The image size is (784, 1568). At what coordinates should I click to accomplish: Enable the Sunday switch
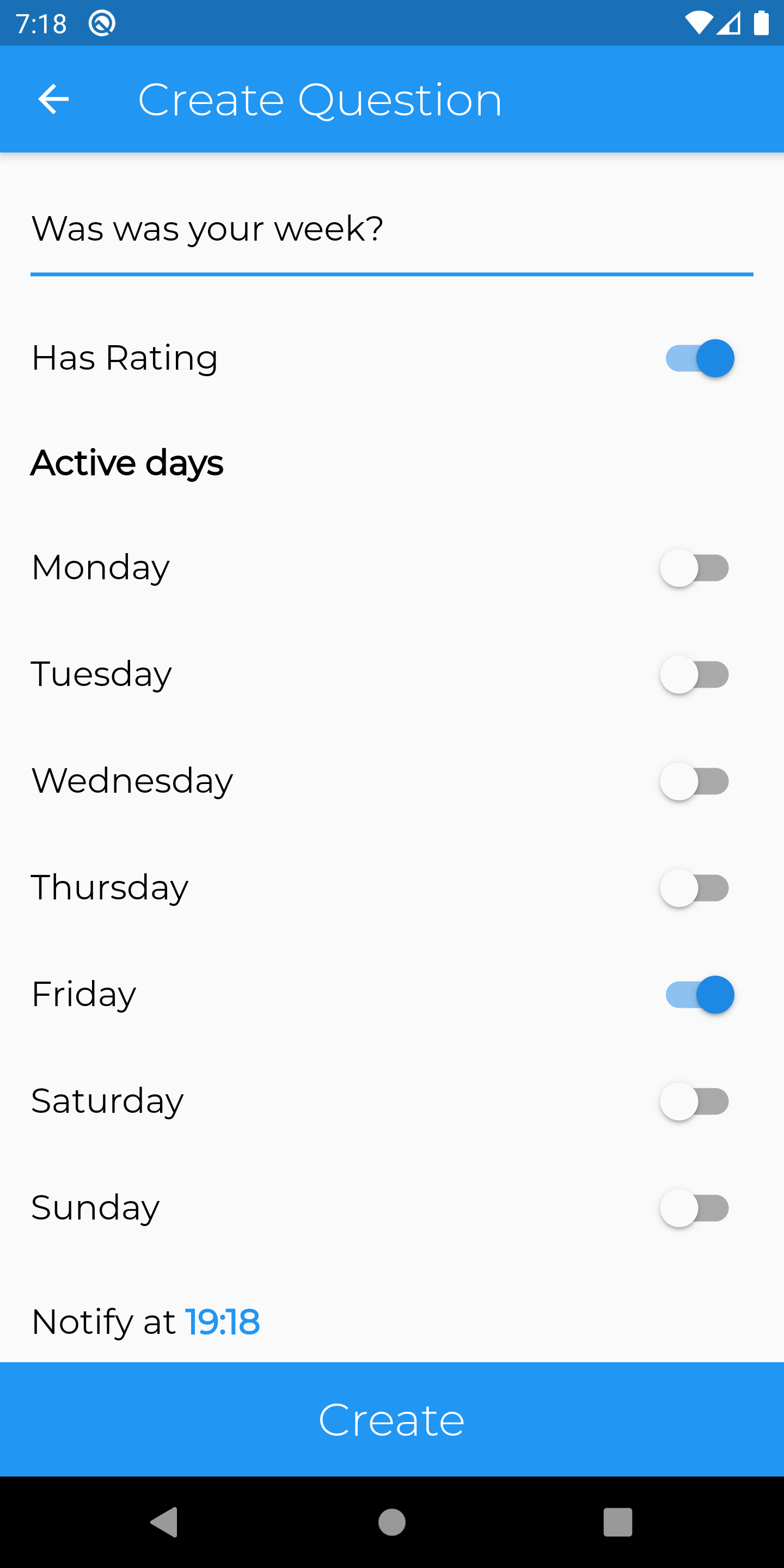694,1208
